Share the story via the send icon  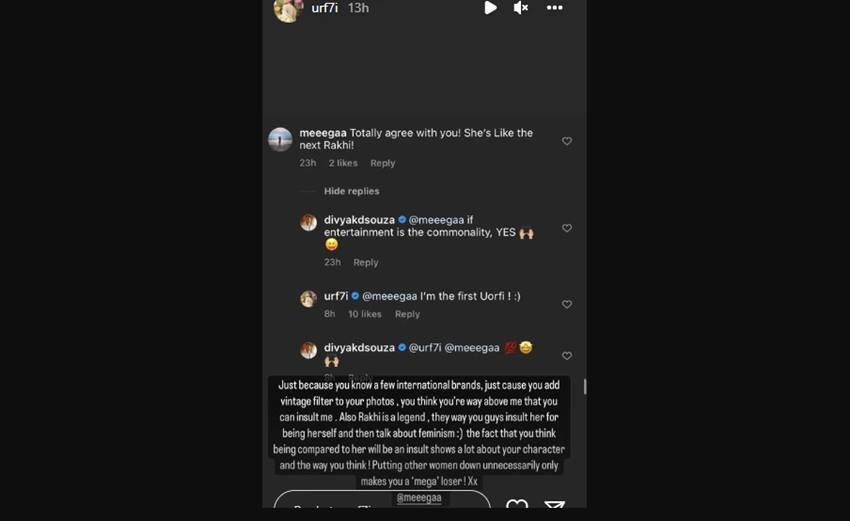pos(554,506)
